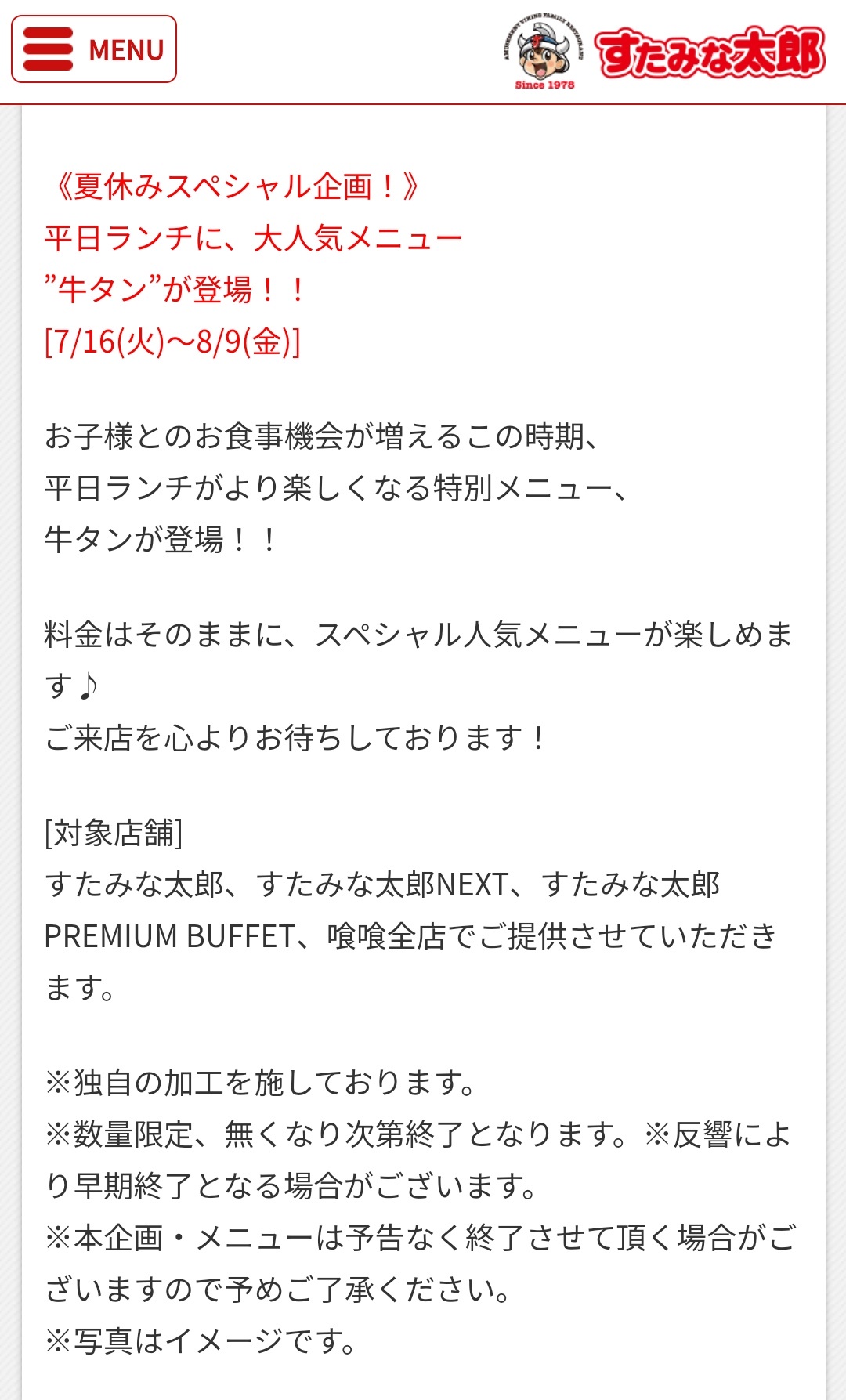The width and height of the screenshot is (846, 1400).
Task: Tap the すたみな太郎 header logo
Action: pyautogui.click(x=664, y=52)
